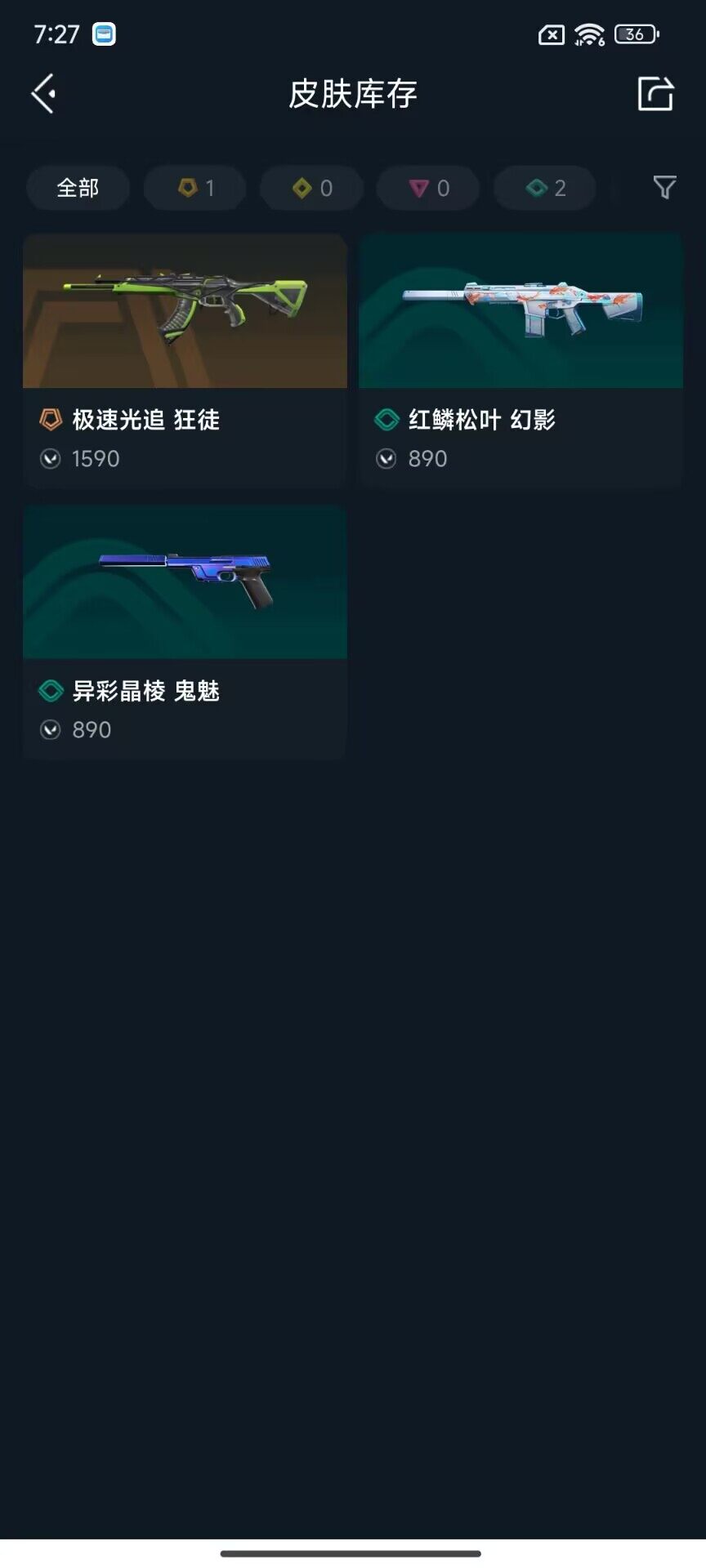This screenshot has width=706, height=1568.
Task: Switch to the filter tab showing count 1
Action: coord(194,187)
